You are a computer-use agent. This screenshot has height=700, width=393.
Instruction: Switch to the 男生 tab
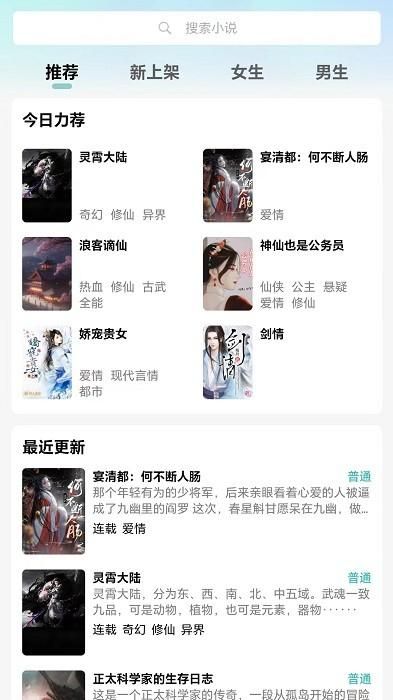[x=331, y=72]
